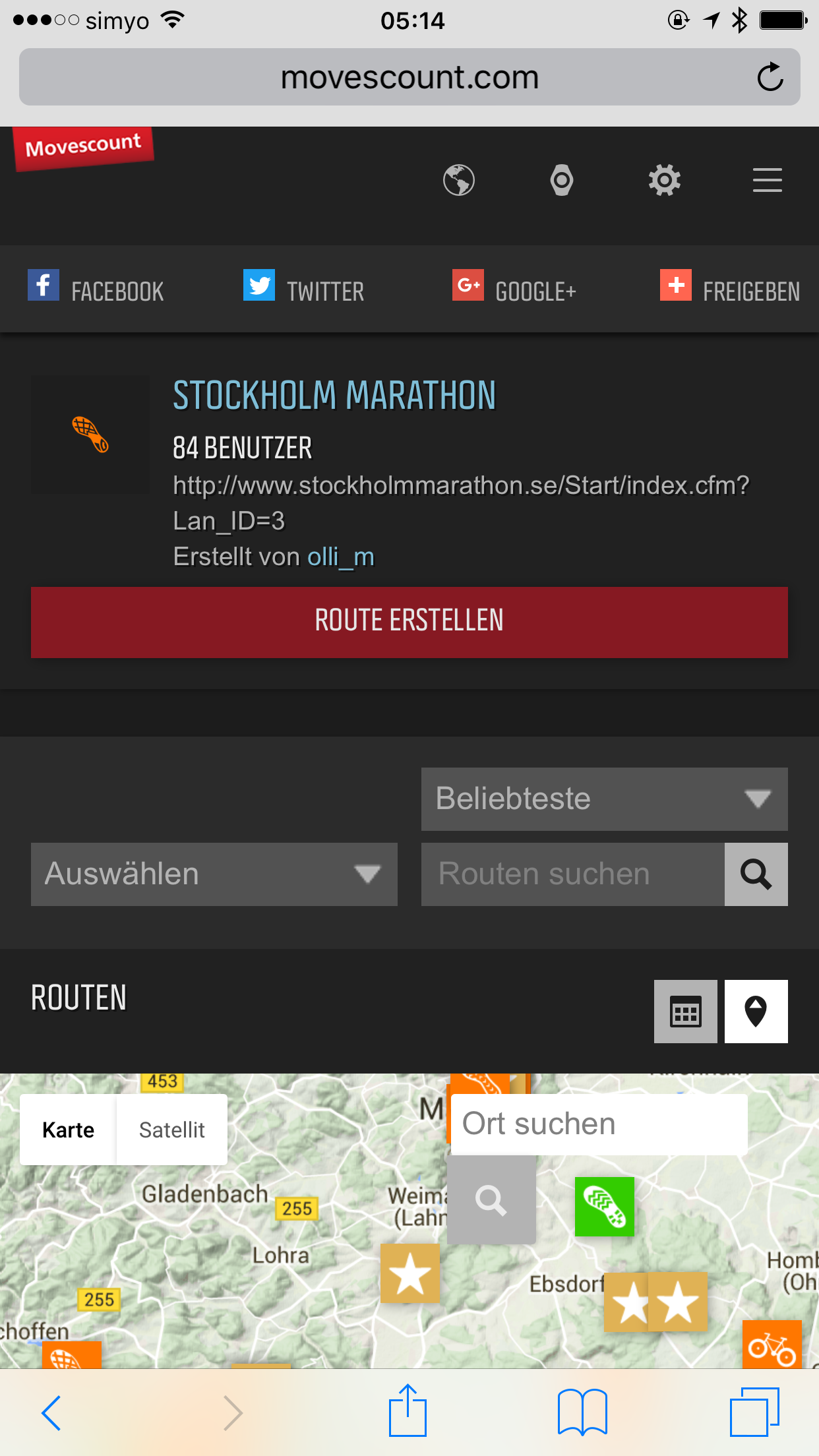Switch the map to Satellit

pos(172,1130)
